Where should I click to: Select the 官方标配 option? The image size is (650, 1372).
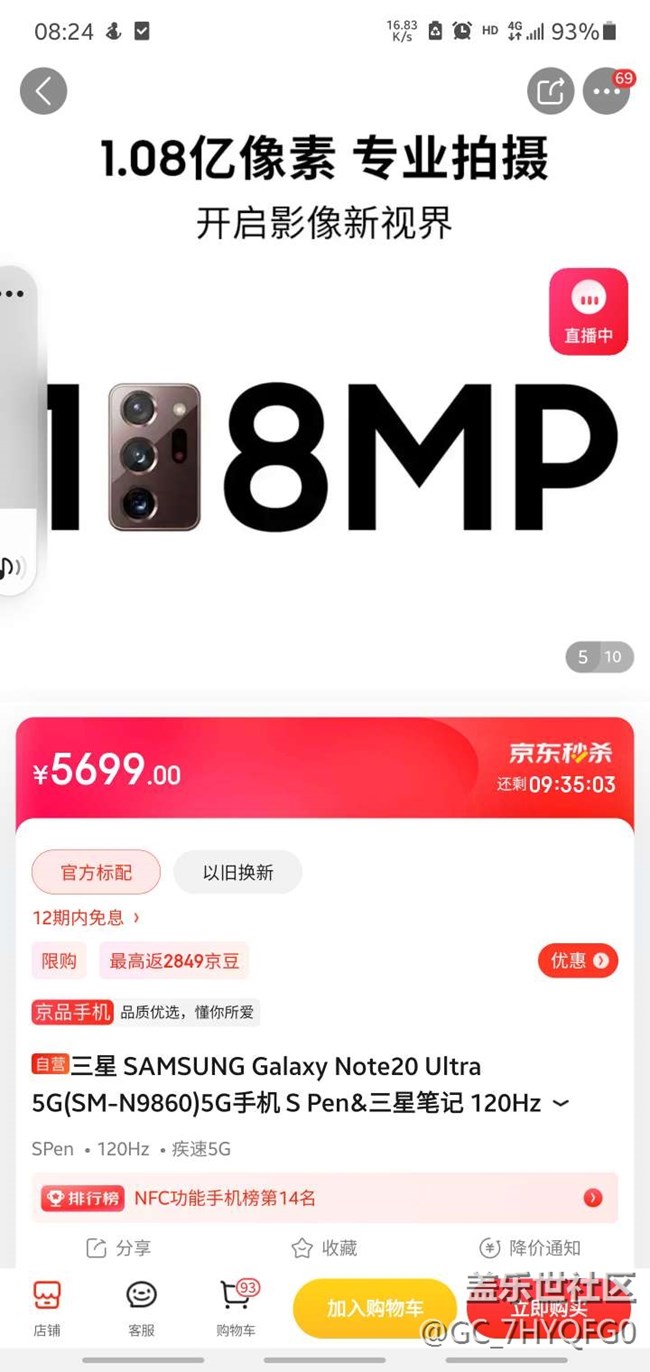click(x=96, y=872)
